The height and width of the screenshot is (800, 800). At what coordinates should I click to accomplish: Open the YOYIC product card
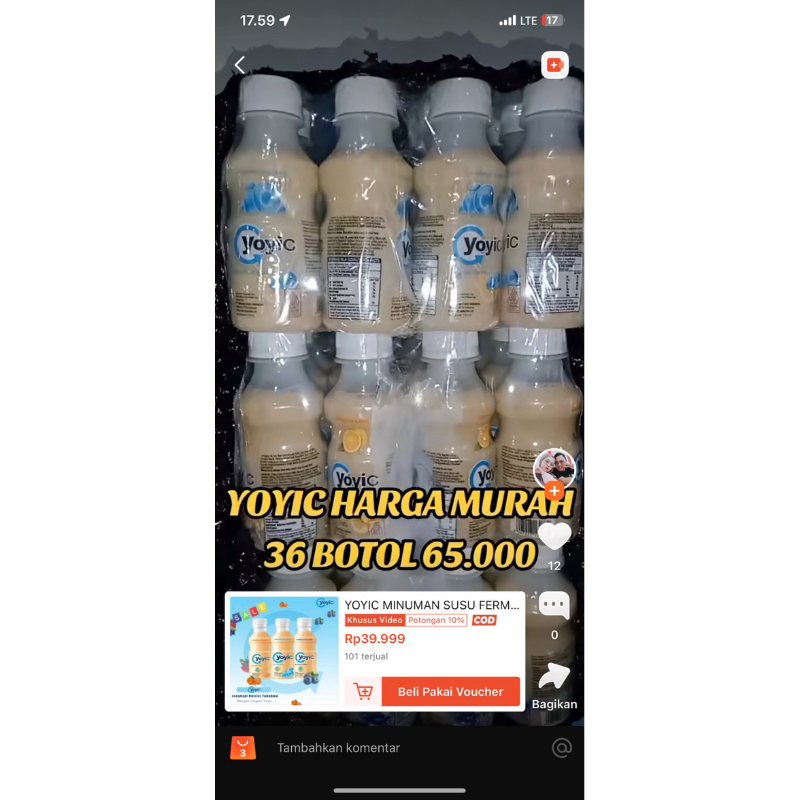pos(430,630)
